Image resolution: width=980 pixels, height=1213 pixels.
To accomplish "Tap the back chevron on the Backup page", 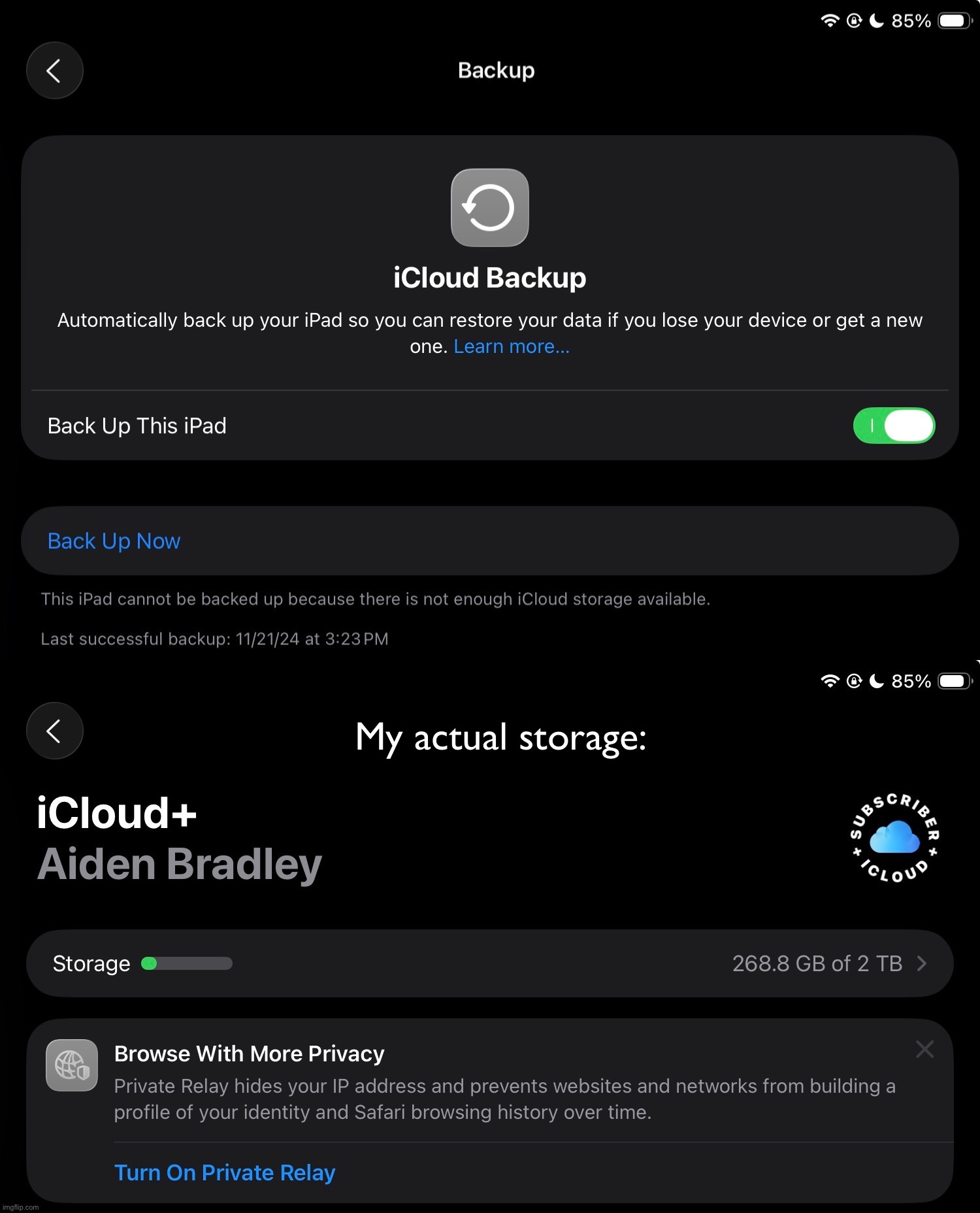I will [x=54, y=70].
